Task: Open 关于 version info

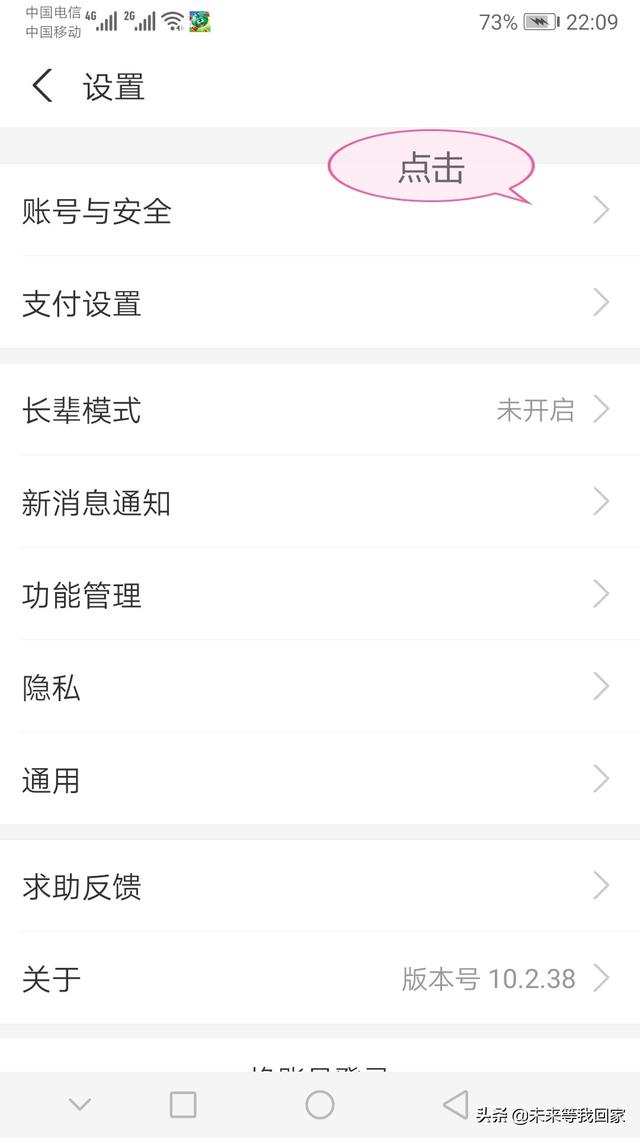Action: click(320, 978)
